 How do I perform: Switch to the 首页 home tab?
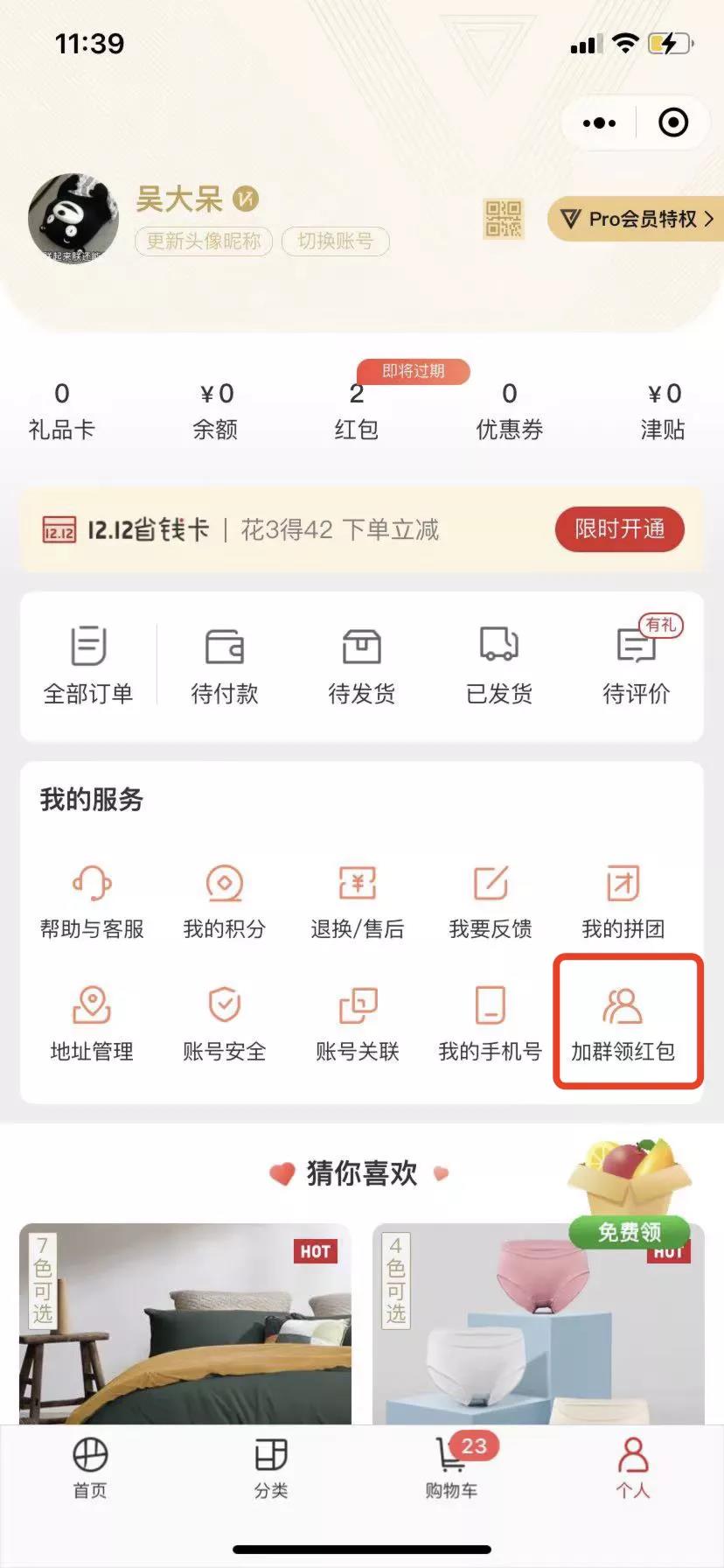90,1467
